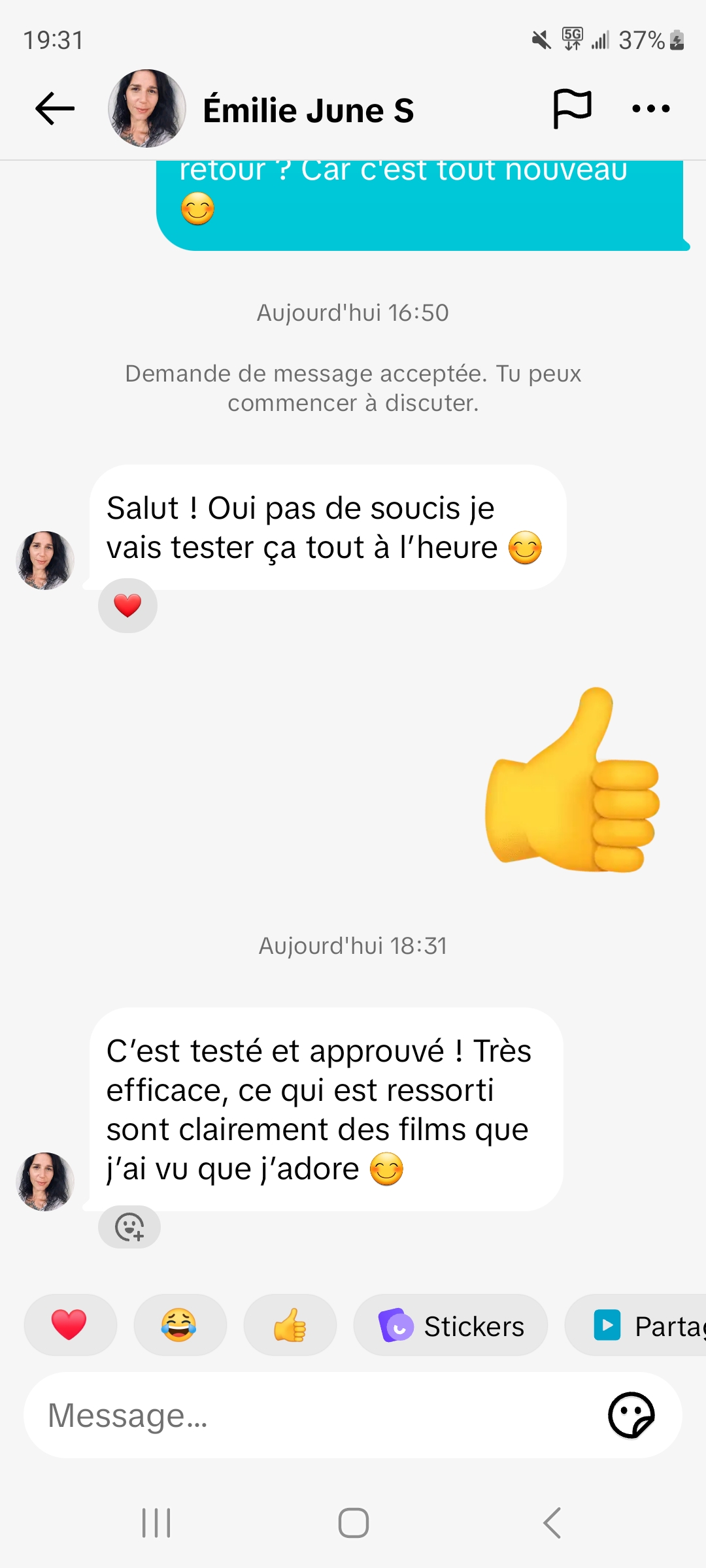Focus the Message… text field
706x1568 pixels.
(314, 1416)
